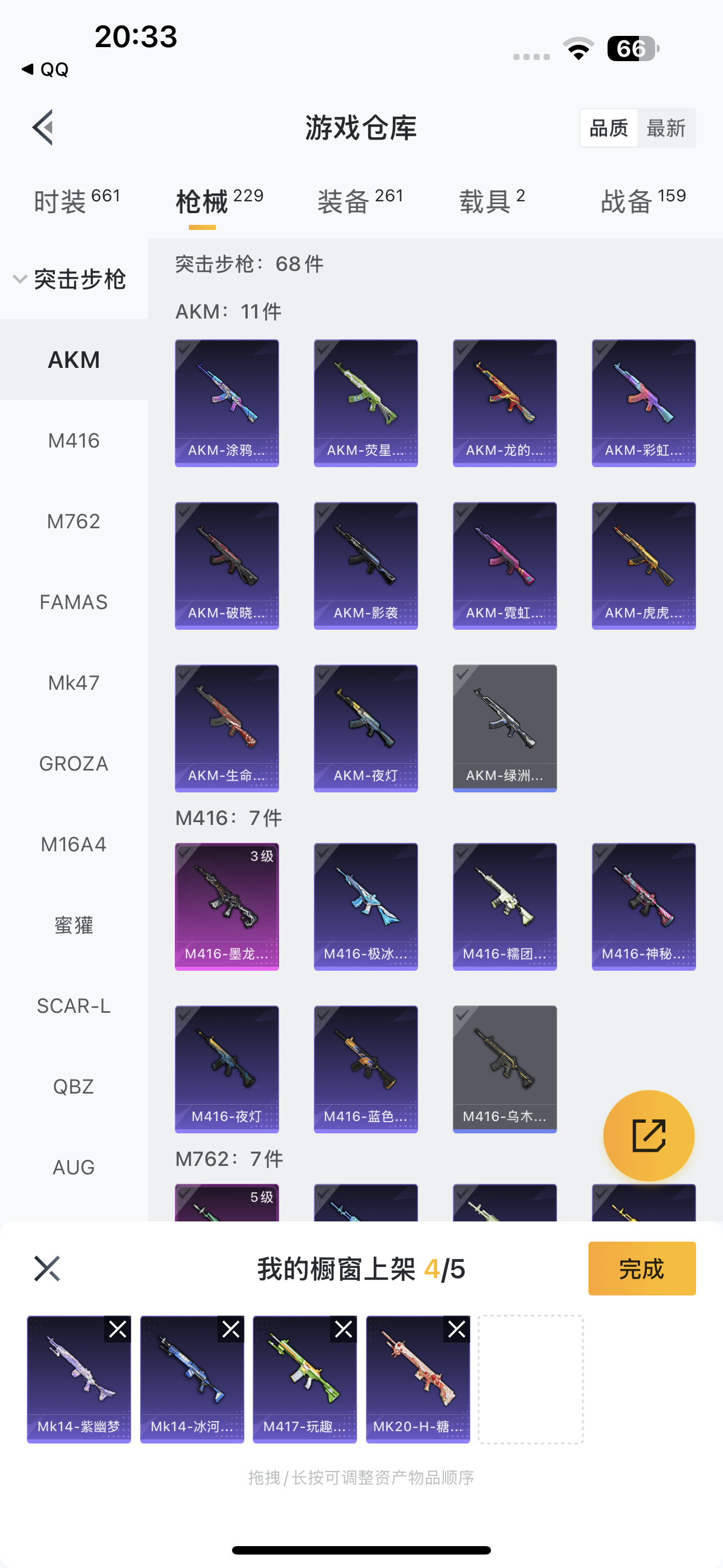The height and width of the screenshot is (1568, 723).
Task: Select M416 in the weapon sidebar
Action: click(73, 440)
